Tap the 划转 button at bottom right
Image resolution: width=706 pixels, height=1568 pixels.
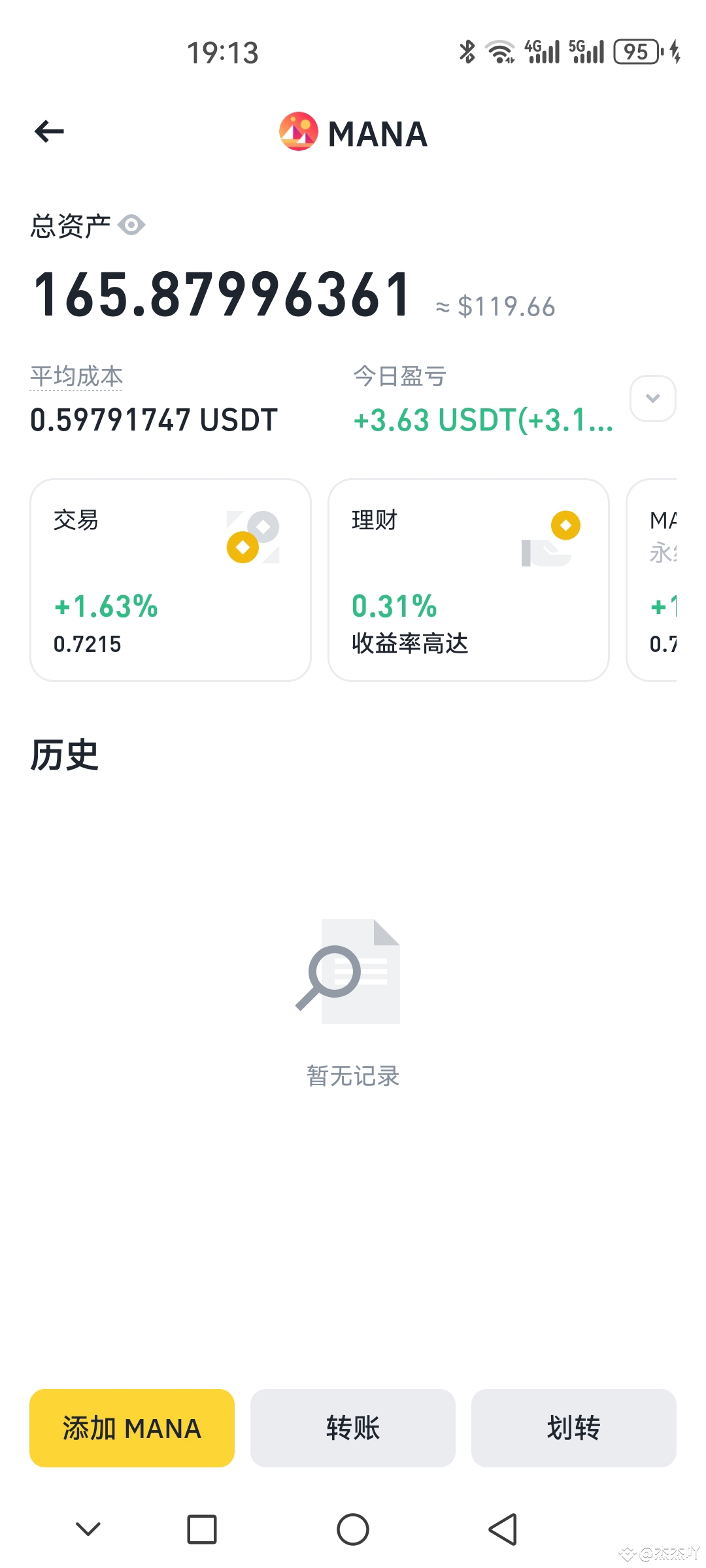[574, 1428]
